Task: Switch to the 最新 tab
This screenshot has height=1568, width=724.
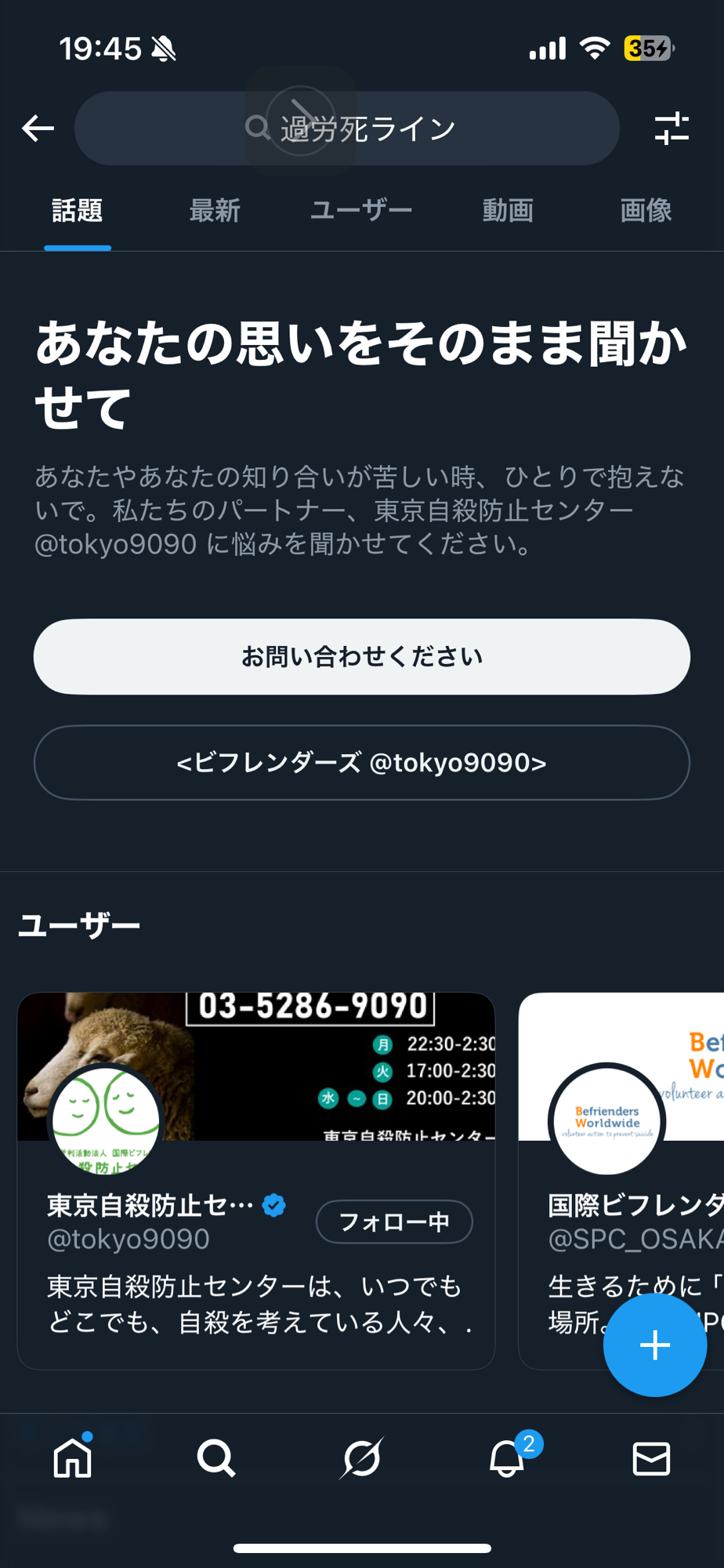Action: coord(215,210)
